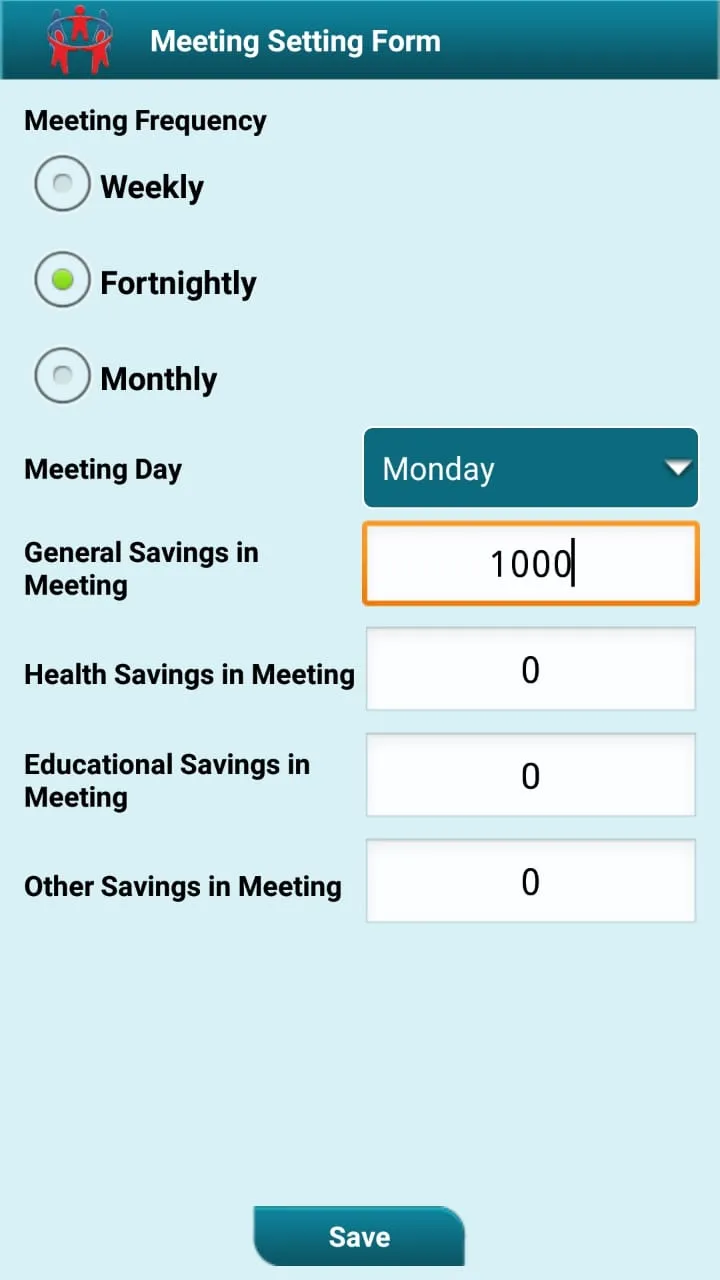Focus the General Savings in Meeting field
The image size is (720, 1280).
[x=530, y=563]
